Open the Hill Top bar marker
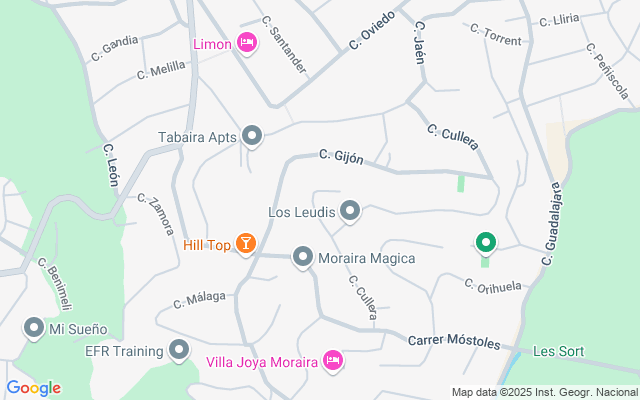Viewport: 640px width, 400px height. (x=246, y=243)
